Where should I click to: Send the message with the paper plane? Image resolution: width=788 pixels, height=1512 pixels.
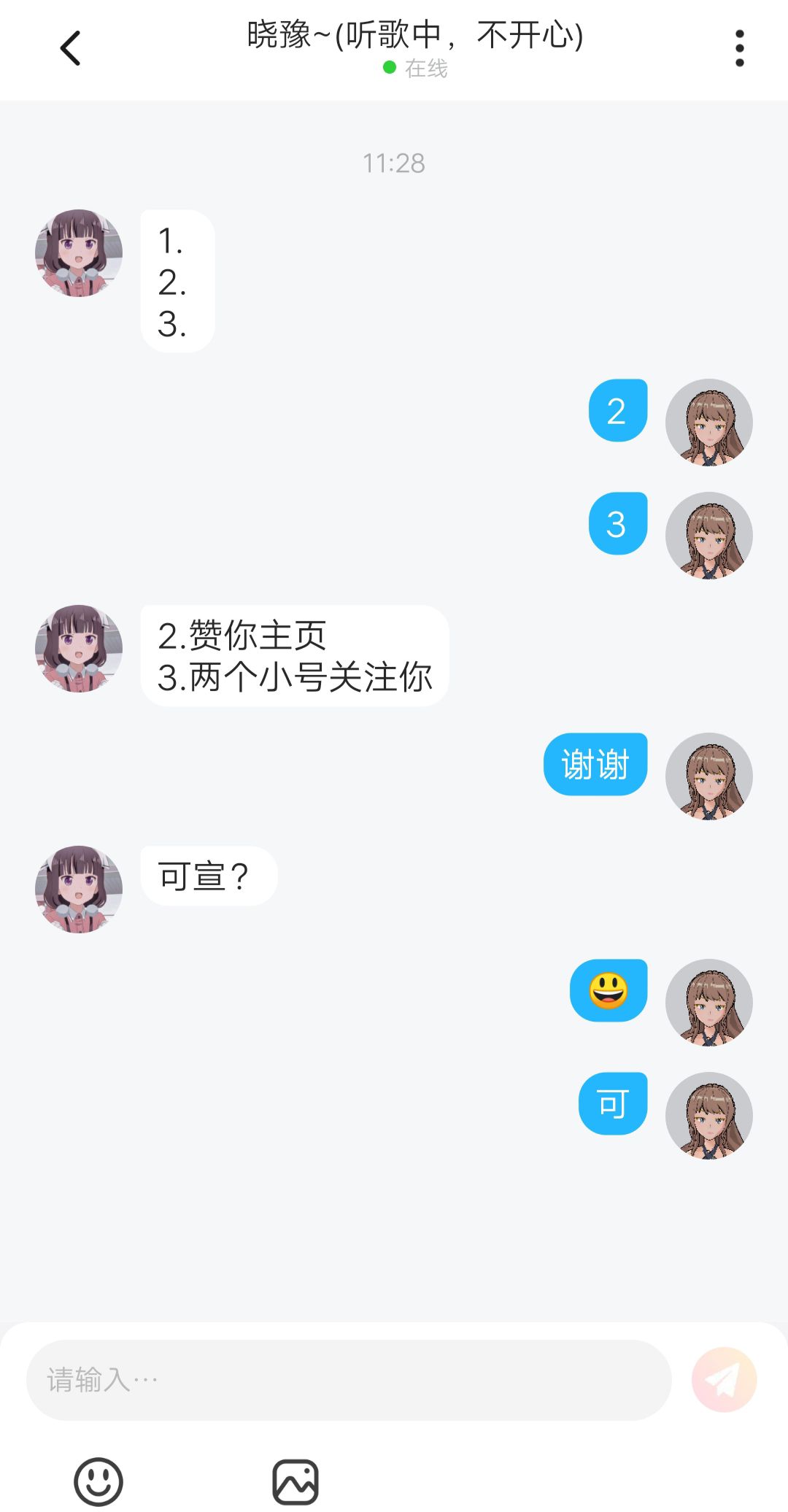[x=724, y=1380]
